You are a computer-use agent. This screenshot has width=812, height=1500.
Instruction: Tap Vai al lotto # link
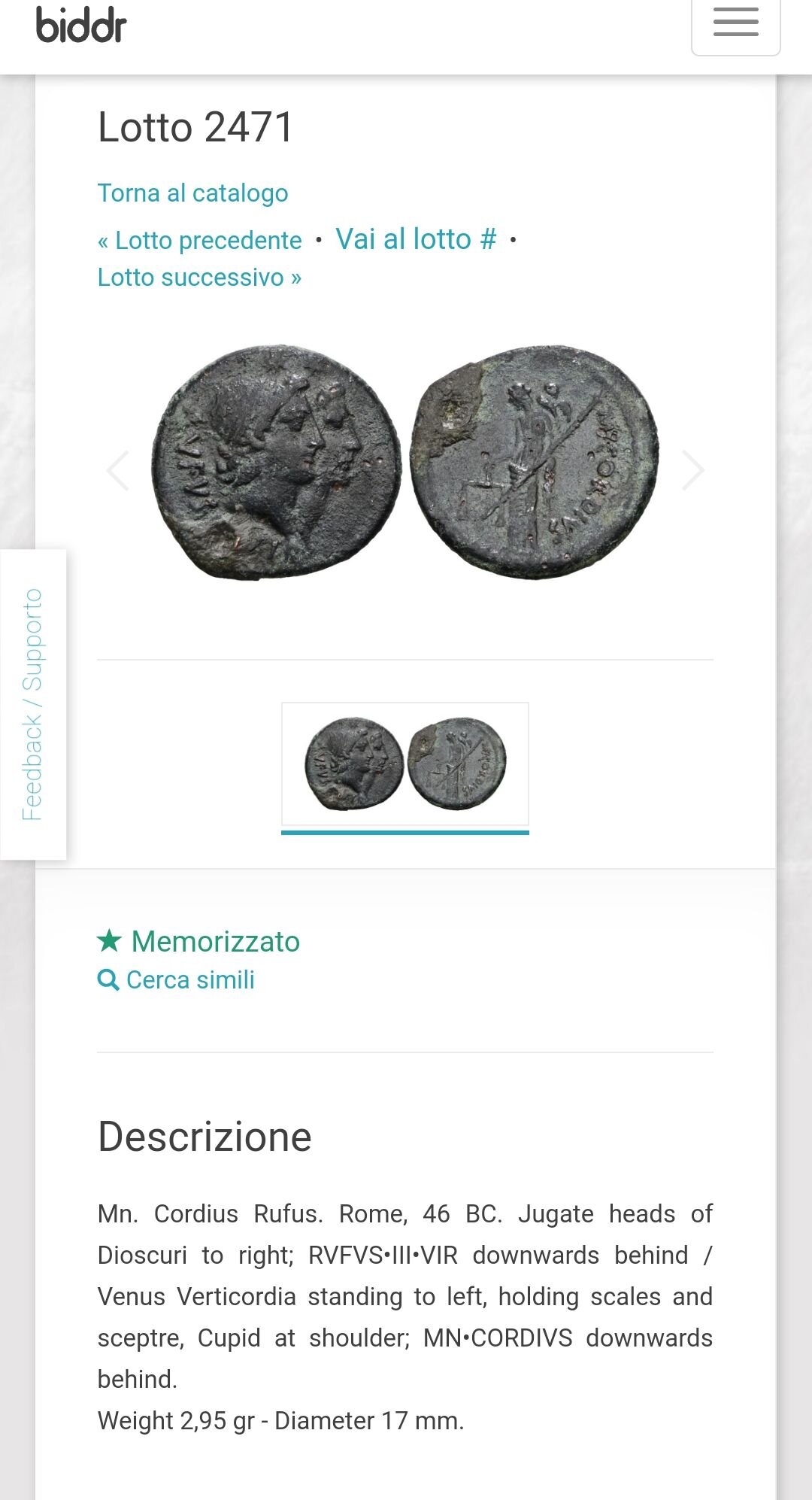[x=416, y=239]
